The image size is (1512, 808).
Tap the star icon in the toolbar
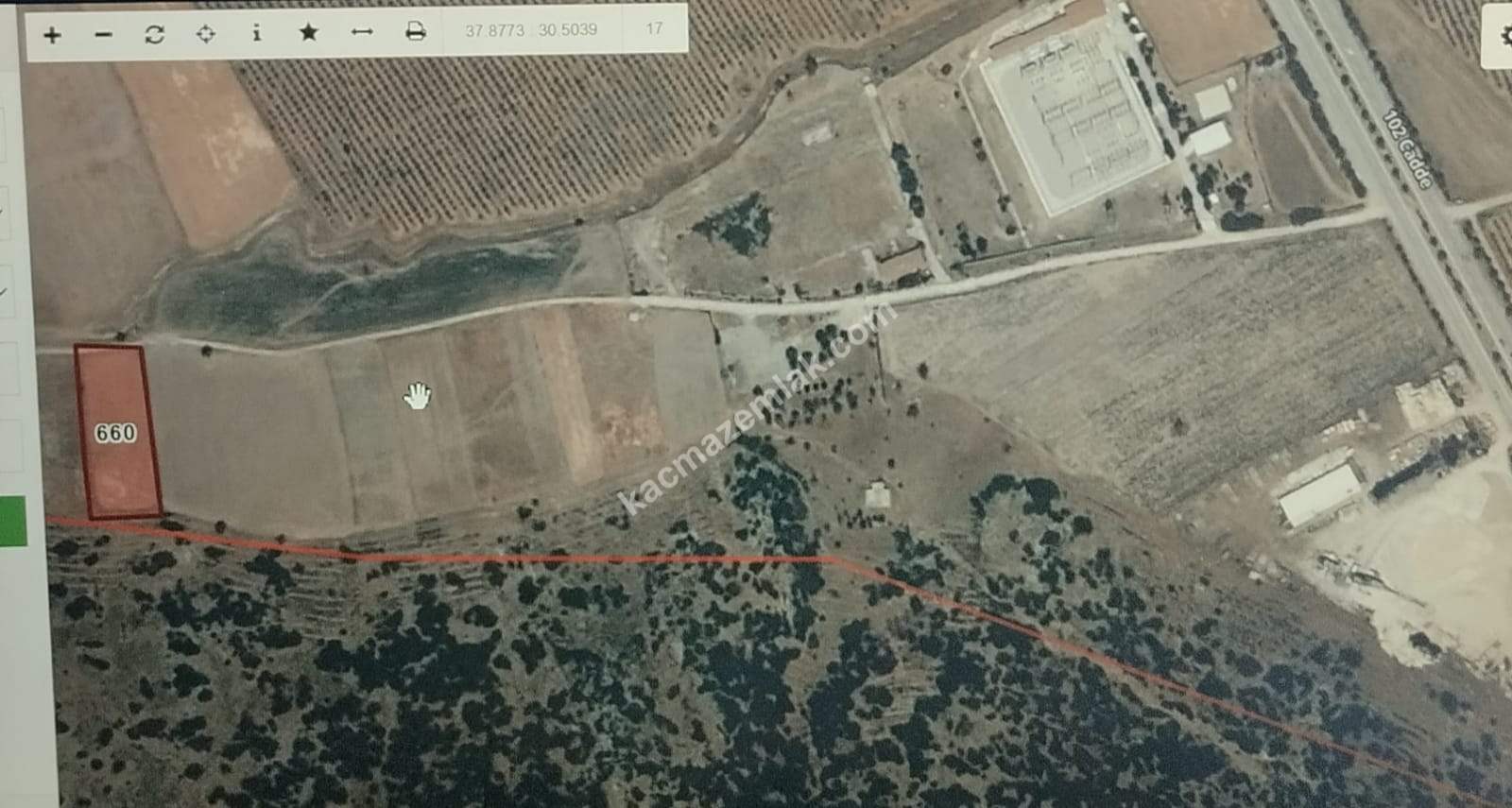[x=308, y=32]
